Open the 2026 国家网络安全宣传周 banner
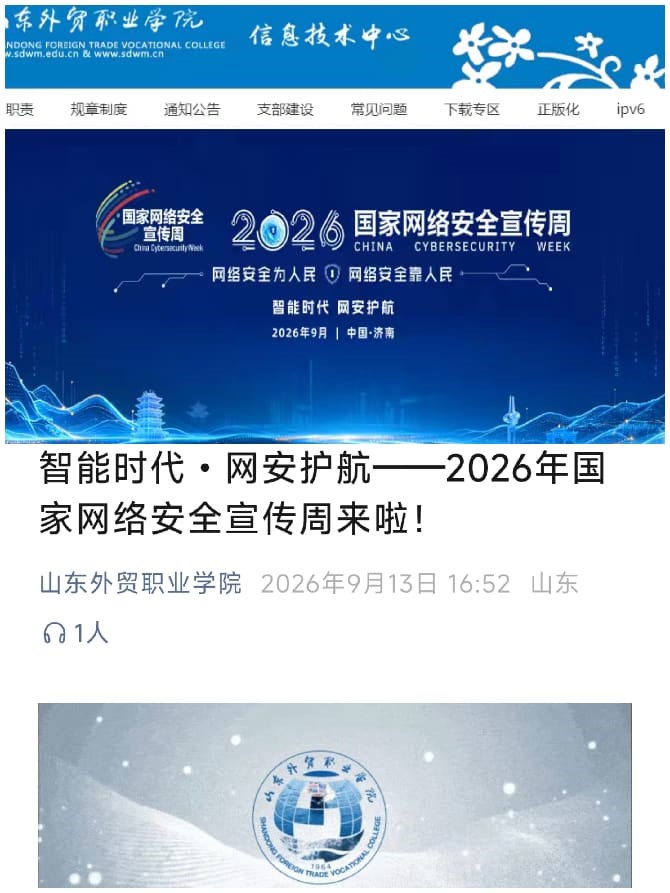 pos(335,286)
